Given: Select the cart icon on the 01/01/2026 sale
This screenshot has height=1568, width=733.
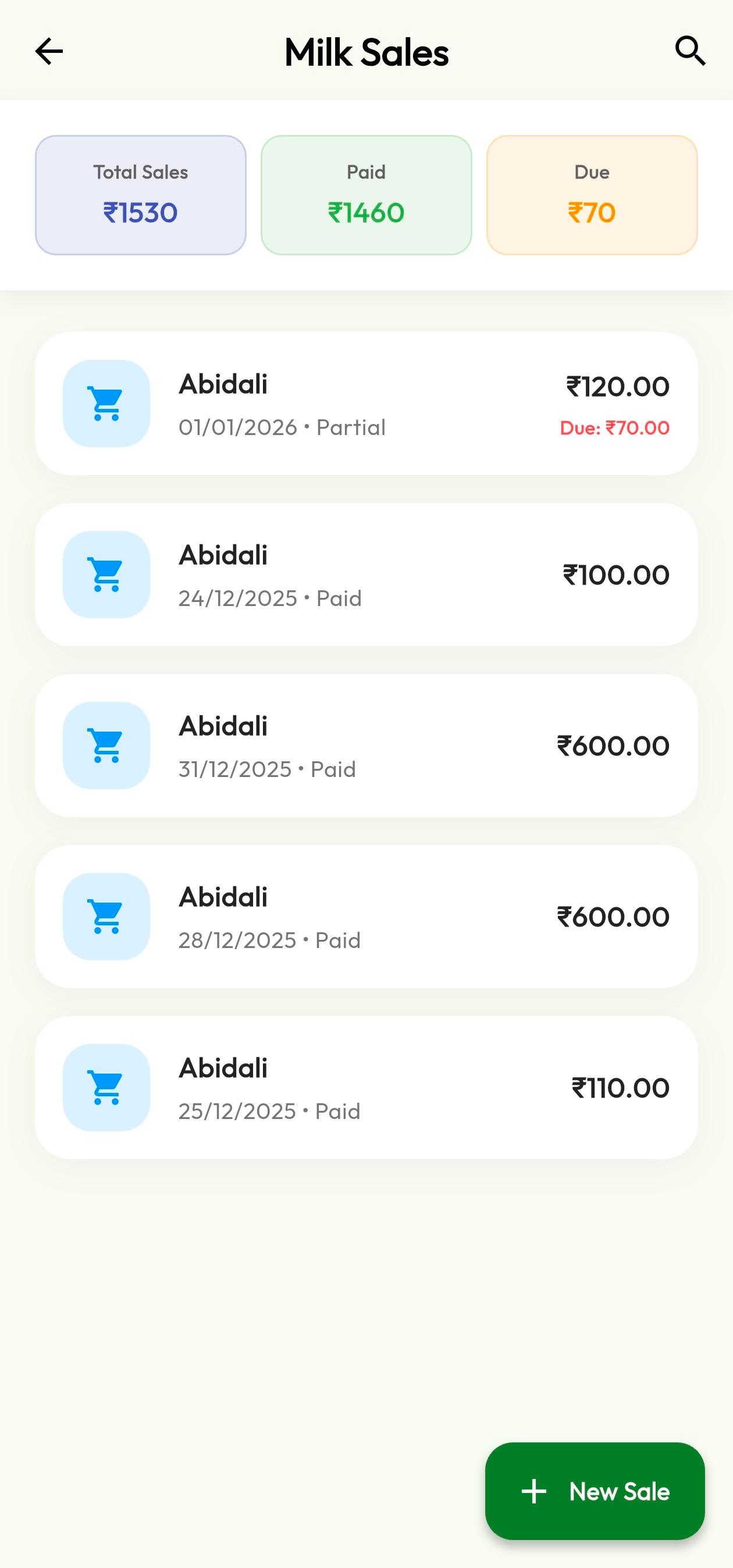Looking at the screenshot, I should coord(106,402).
